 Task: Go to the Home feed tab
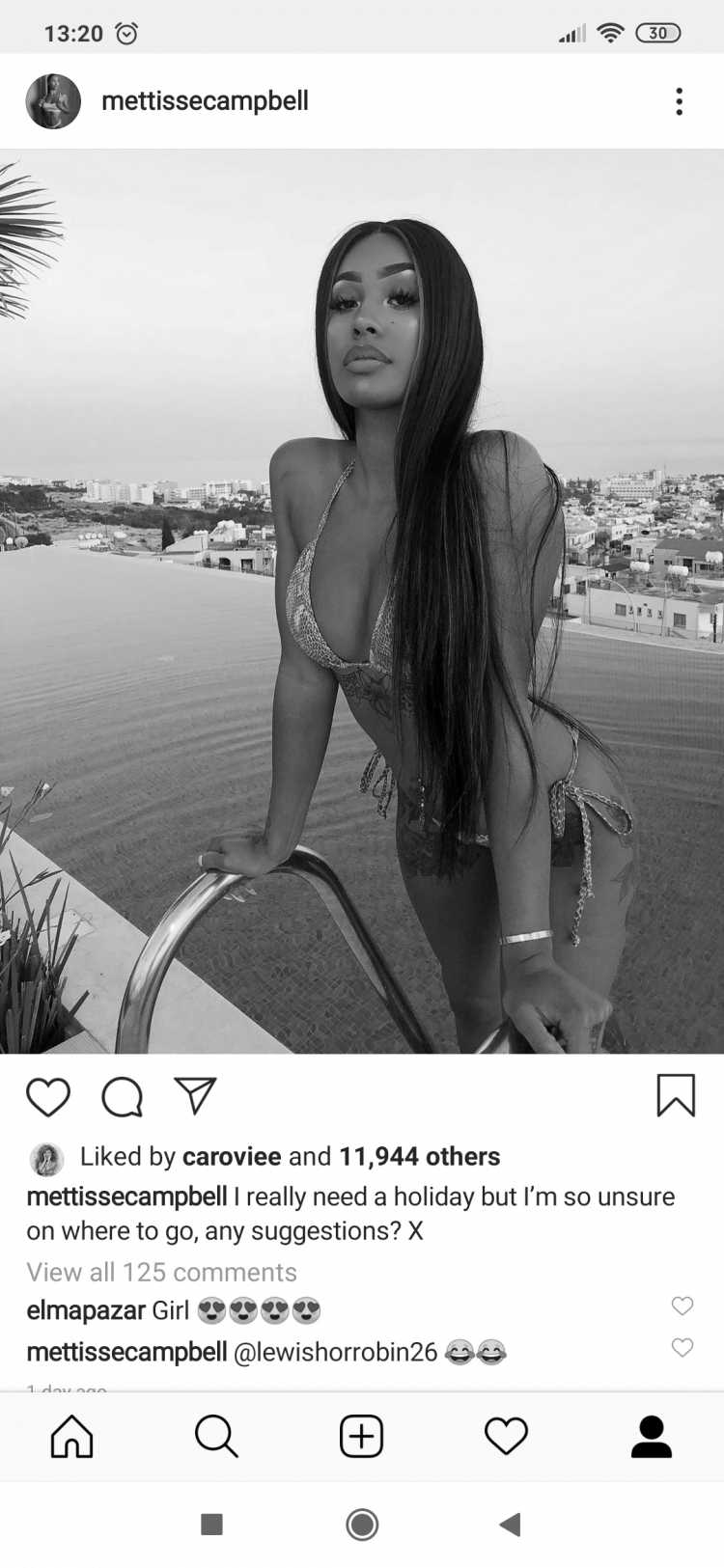pos(72,1436)
